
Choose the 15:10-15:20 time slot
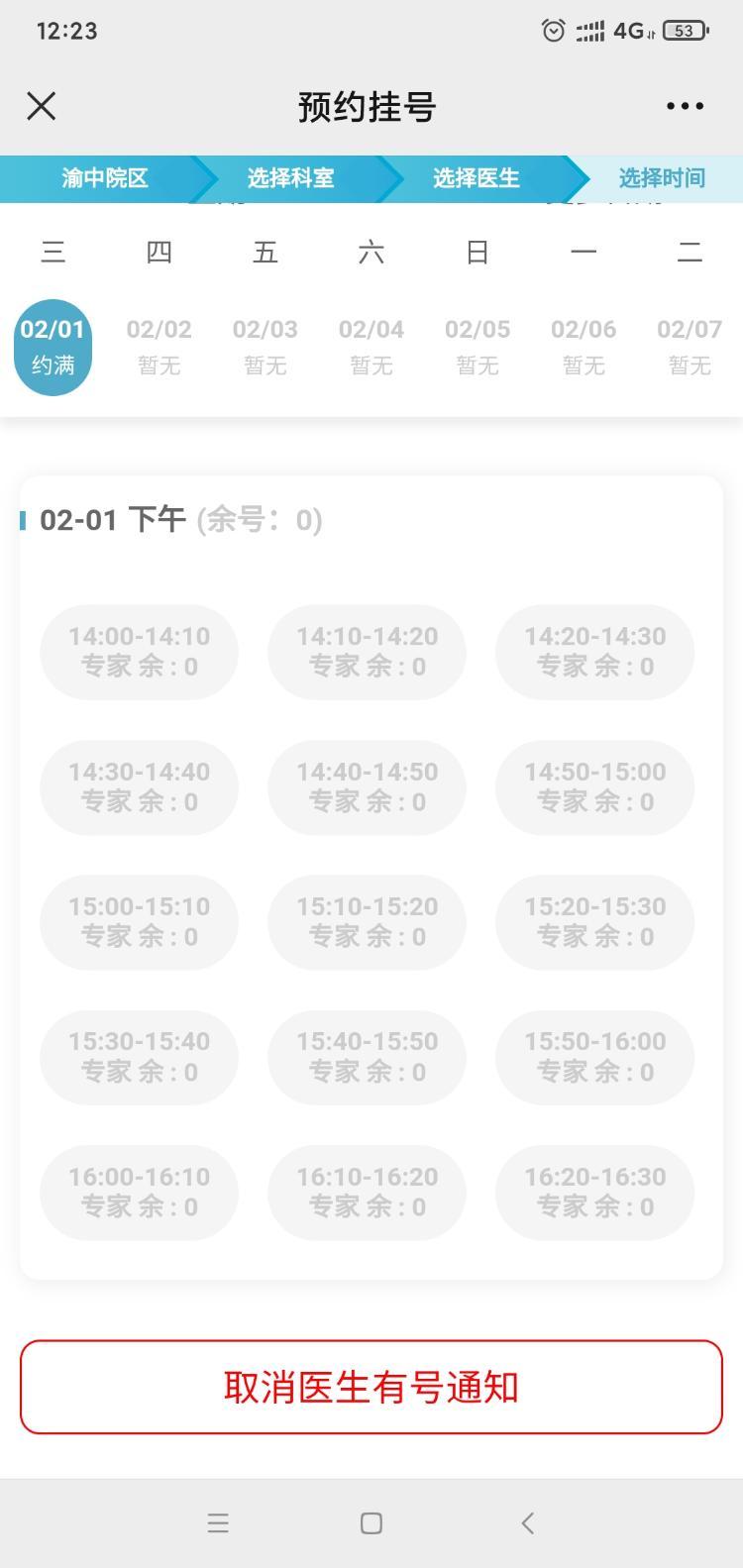(x=367, y=922)
